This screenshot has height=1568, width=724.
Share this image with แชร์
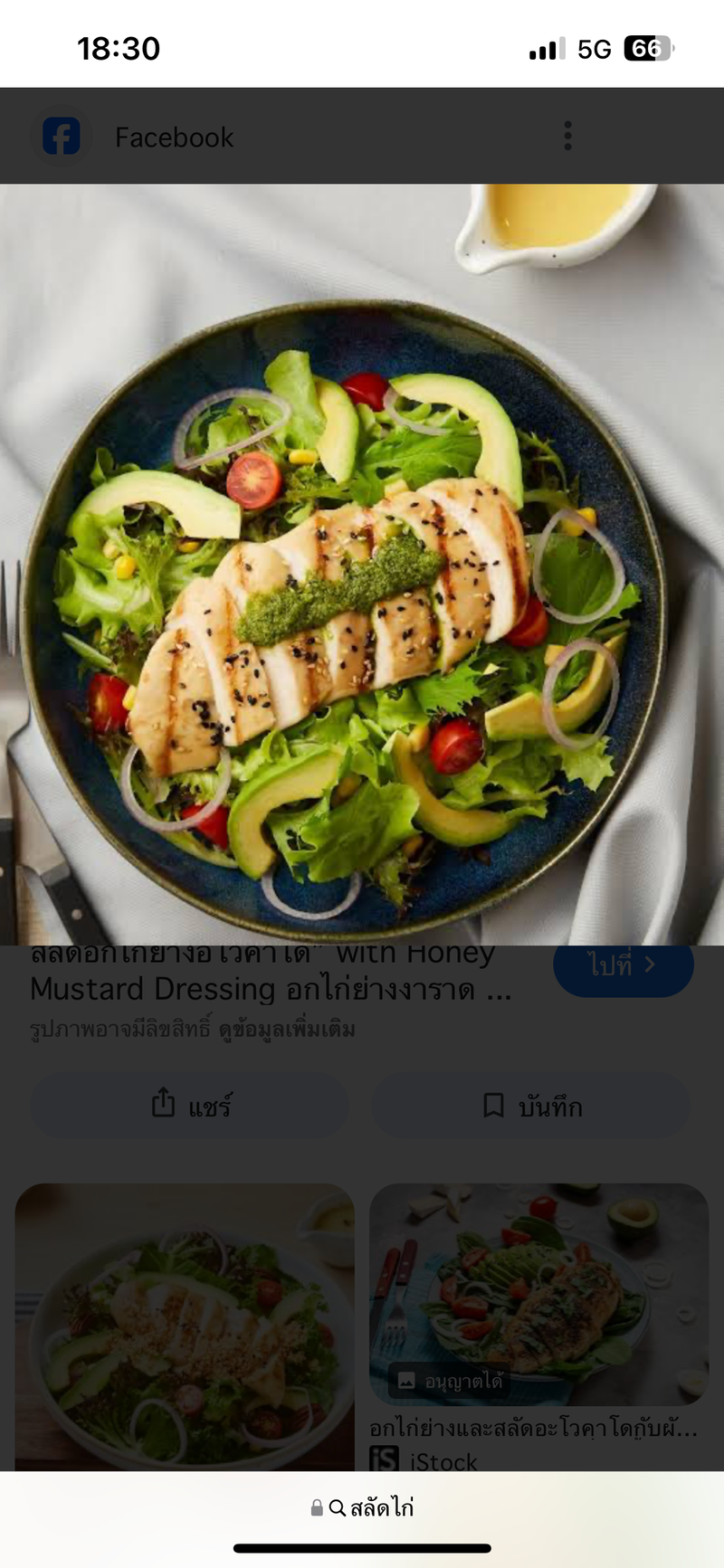click(190, 1106)
